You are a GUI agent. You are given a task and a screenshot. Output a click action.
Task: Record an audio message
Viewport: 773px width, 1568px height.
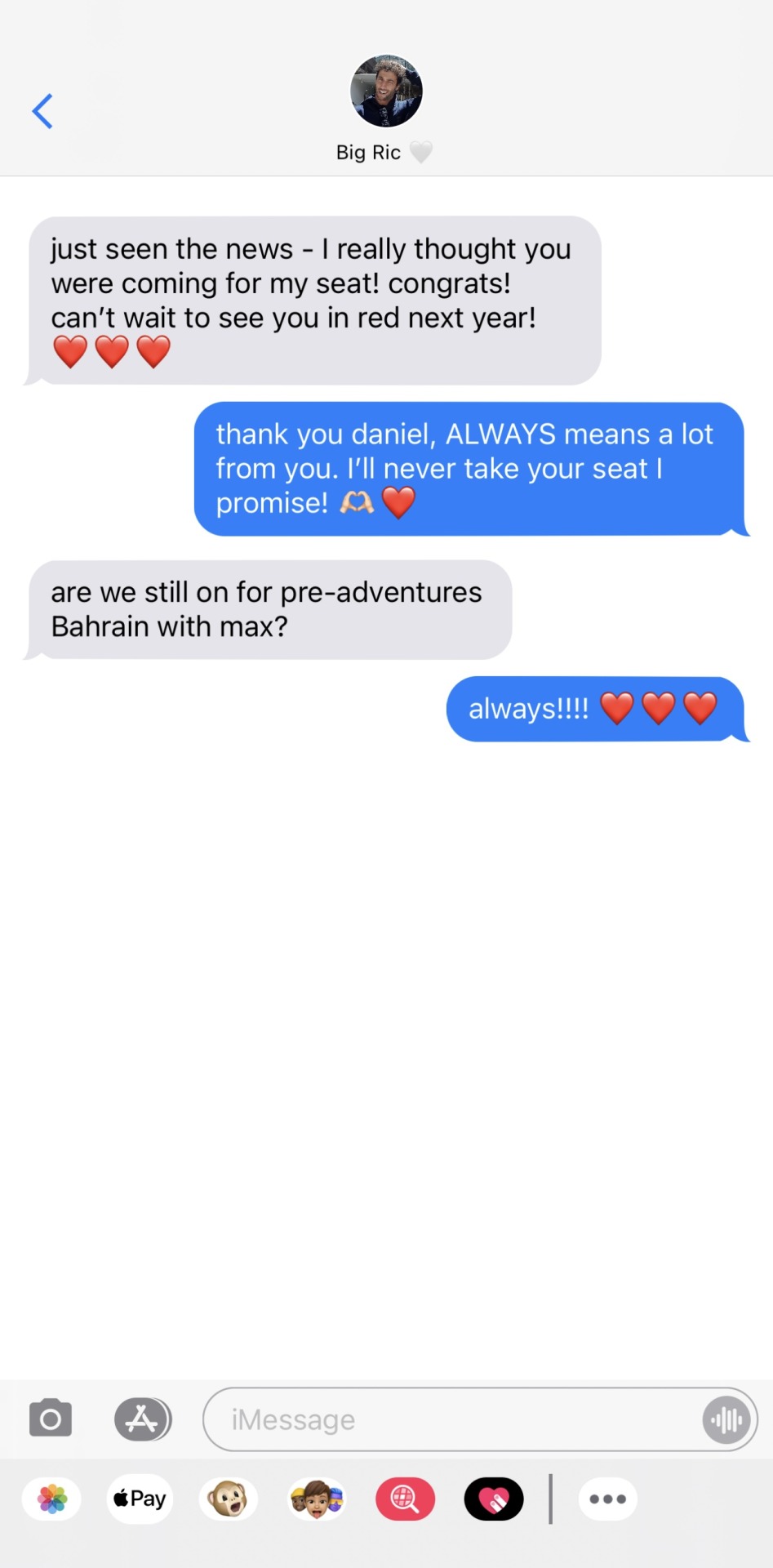726,1420
